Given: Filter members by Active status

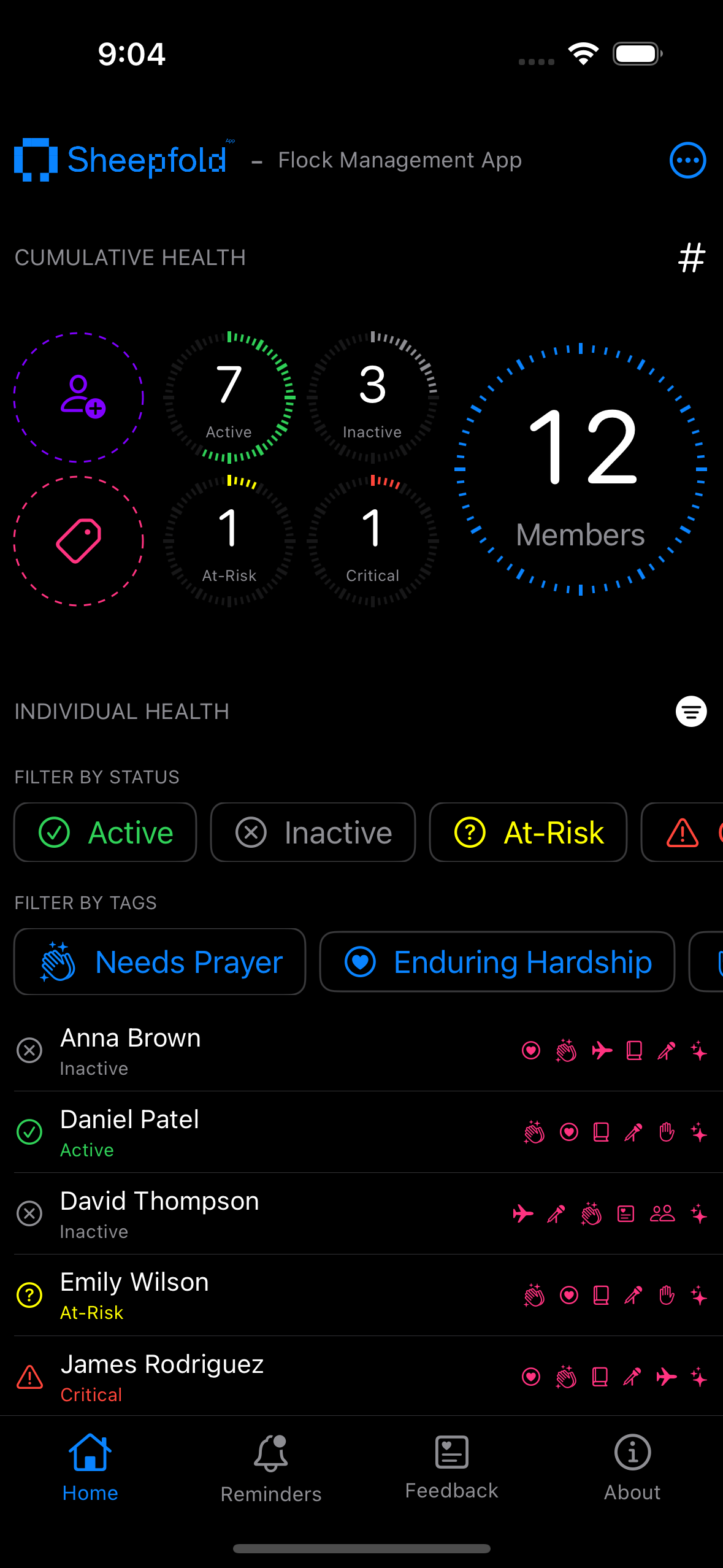Looking at the screenshot, I should 105,832.
